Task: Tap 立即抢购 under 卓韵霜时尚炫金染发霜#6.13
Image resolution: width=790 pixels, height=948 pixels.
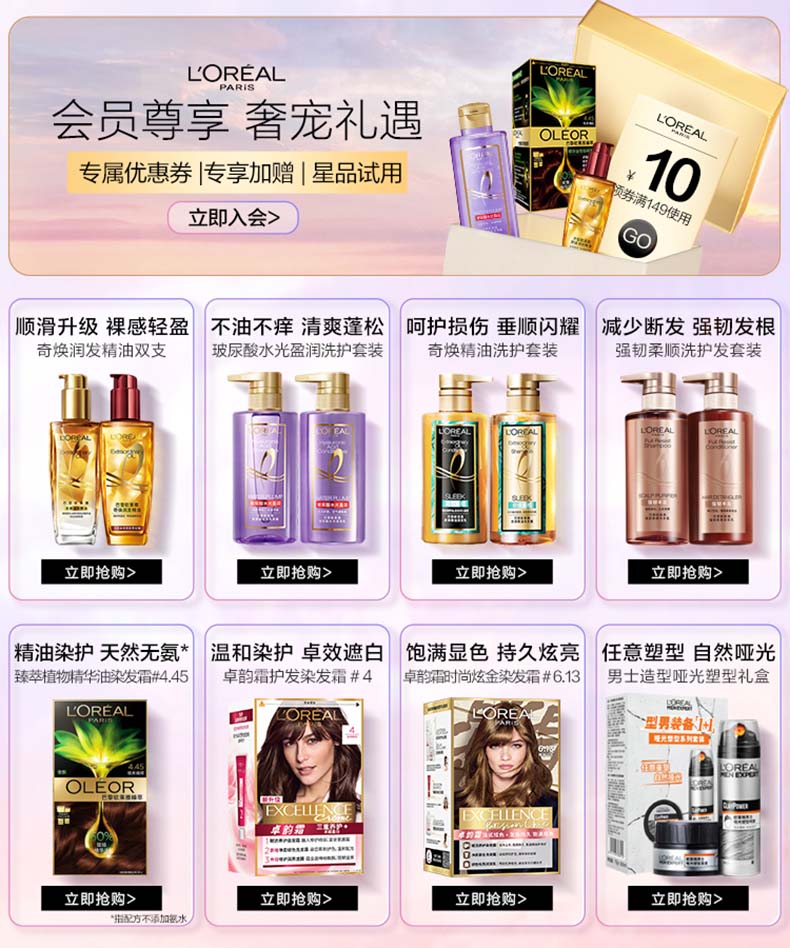Action: tap(492, 898)
